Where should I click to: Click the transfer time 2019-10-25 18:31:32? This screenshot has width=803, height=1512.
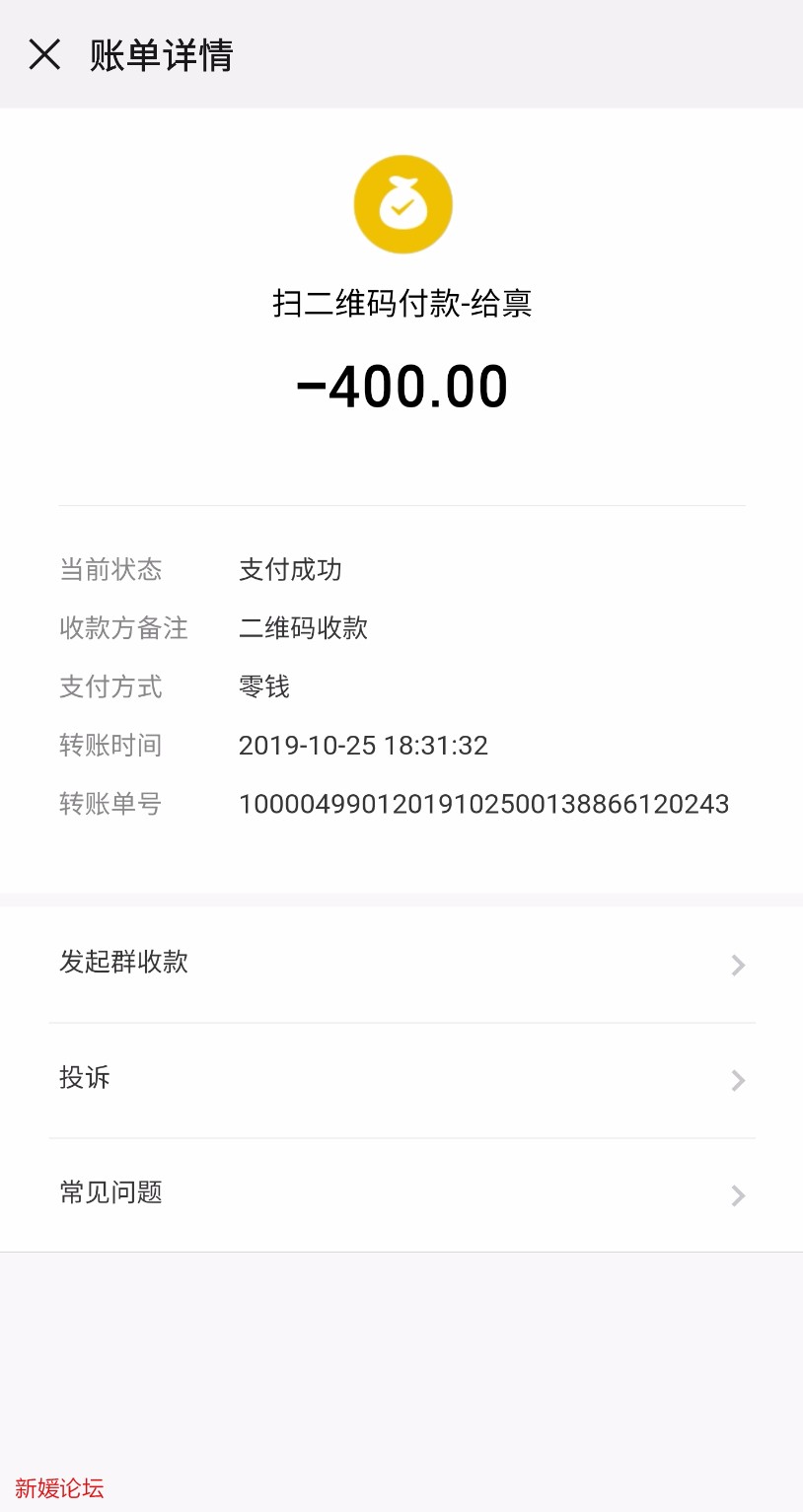pyautogui.click(x=364, y=746)
